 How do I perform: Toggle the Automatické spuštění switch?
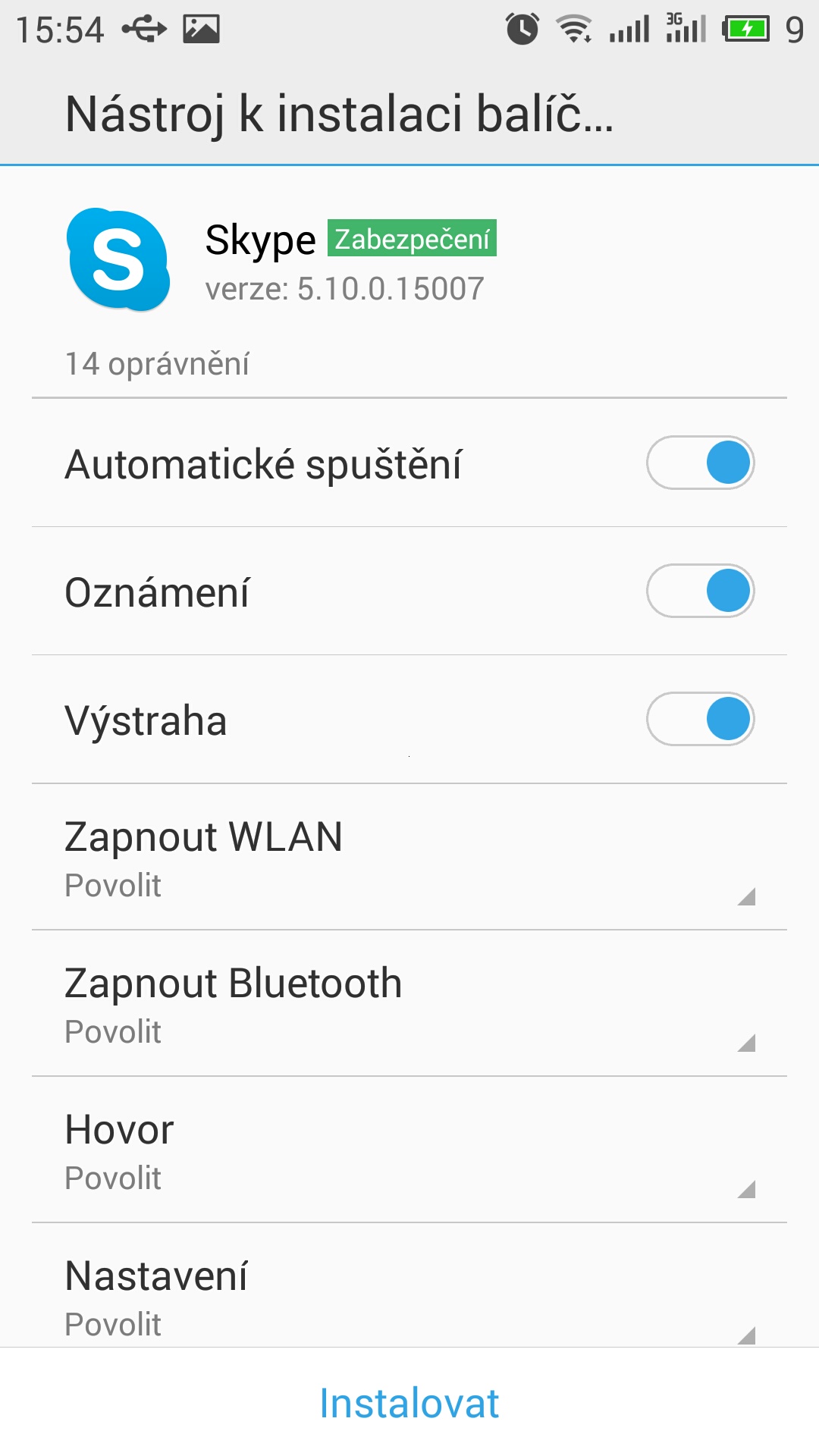[700, 463]
